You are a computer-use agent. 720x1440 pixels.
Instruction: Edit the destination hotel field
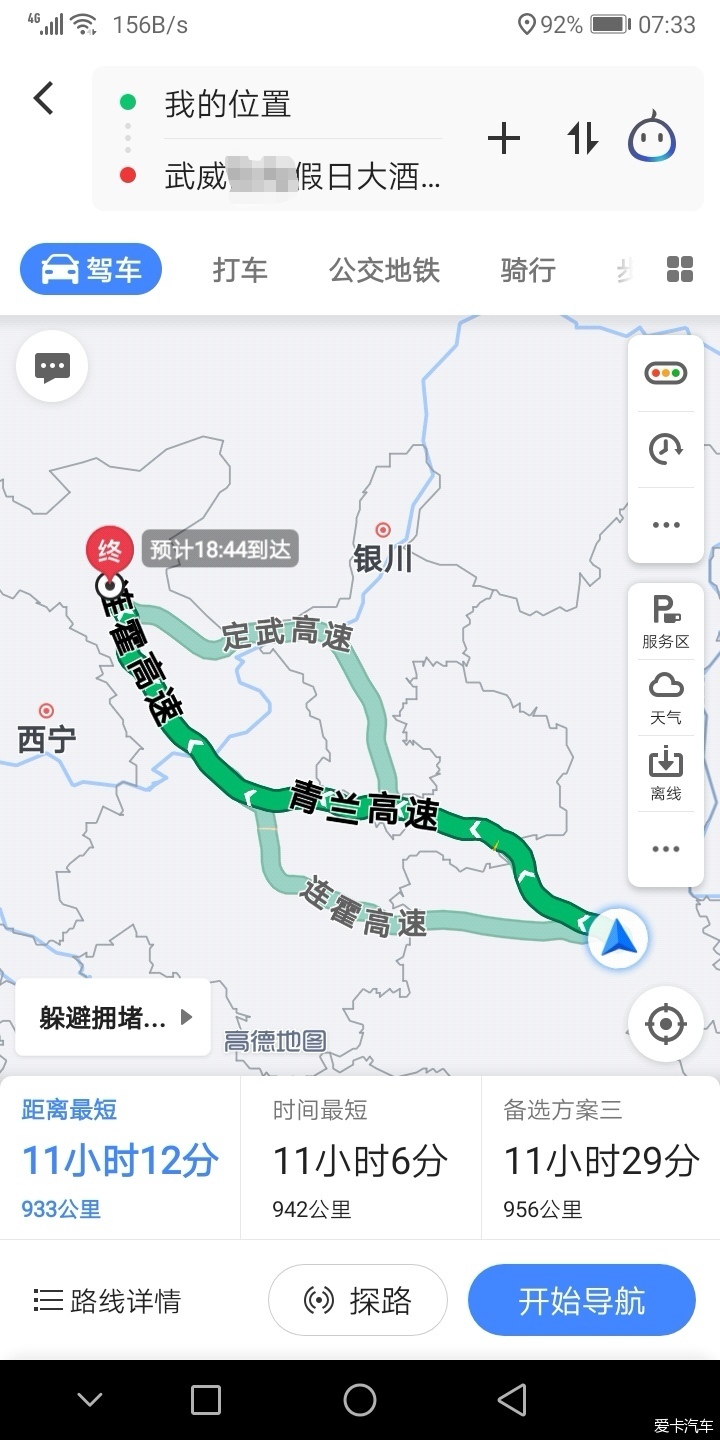pyautogui.click(x=302, y=178)
